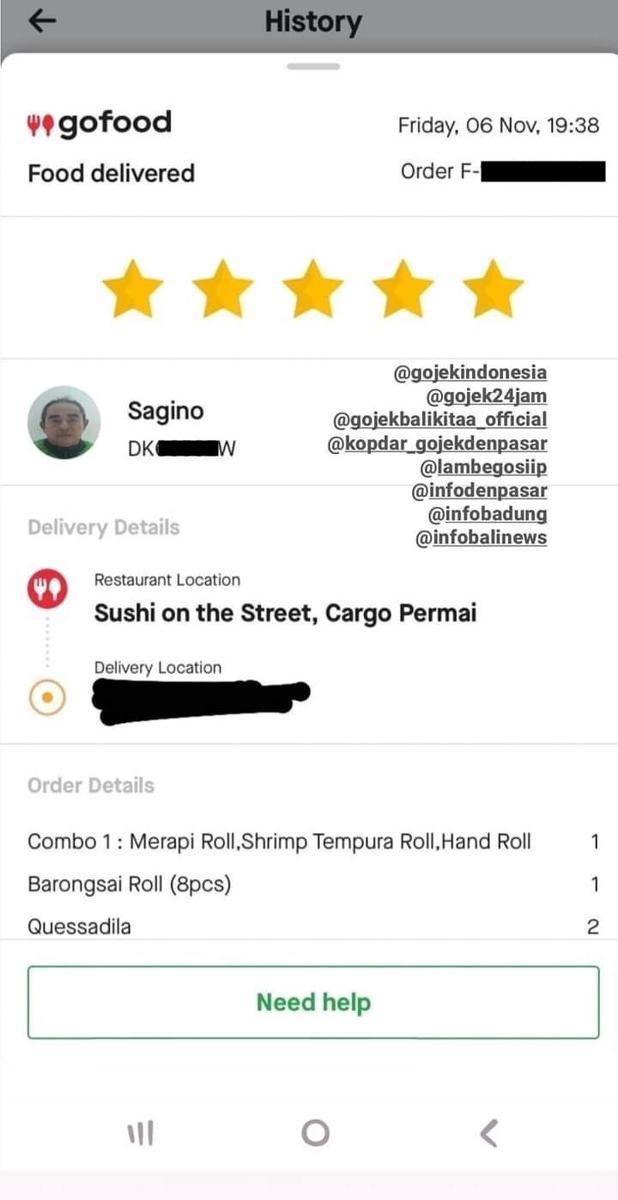Tap the sheet's drag handle
618x1200 pixels.
click(x=313, y=66)
